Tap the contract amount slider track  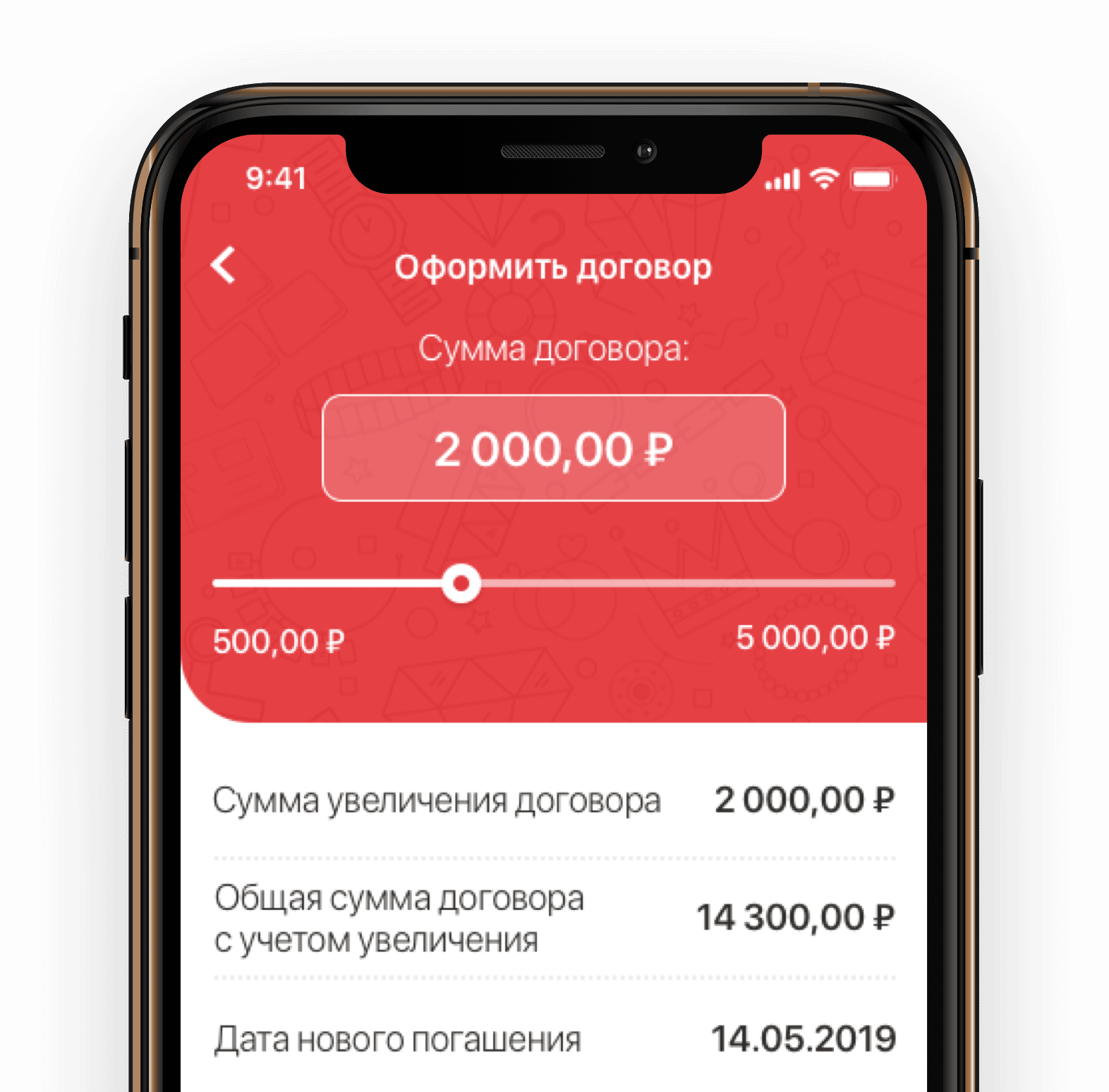point(677,583)
